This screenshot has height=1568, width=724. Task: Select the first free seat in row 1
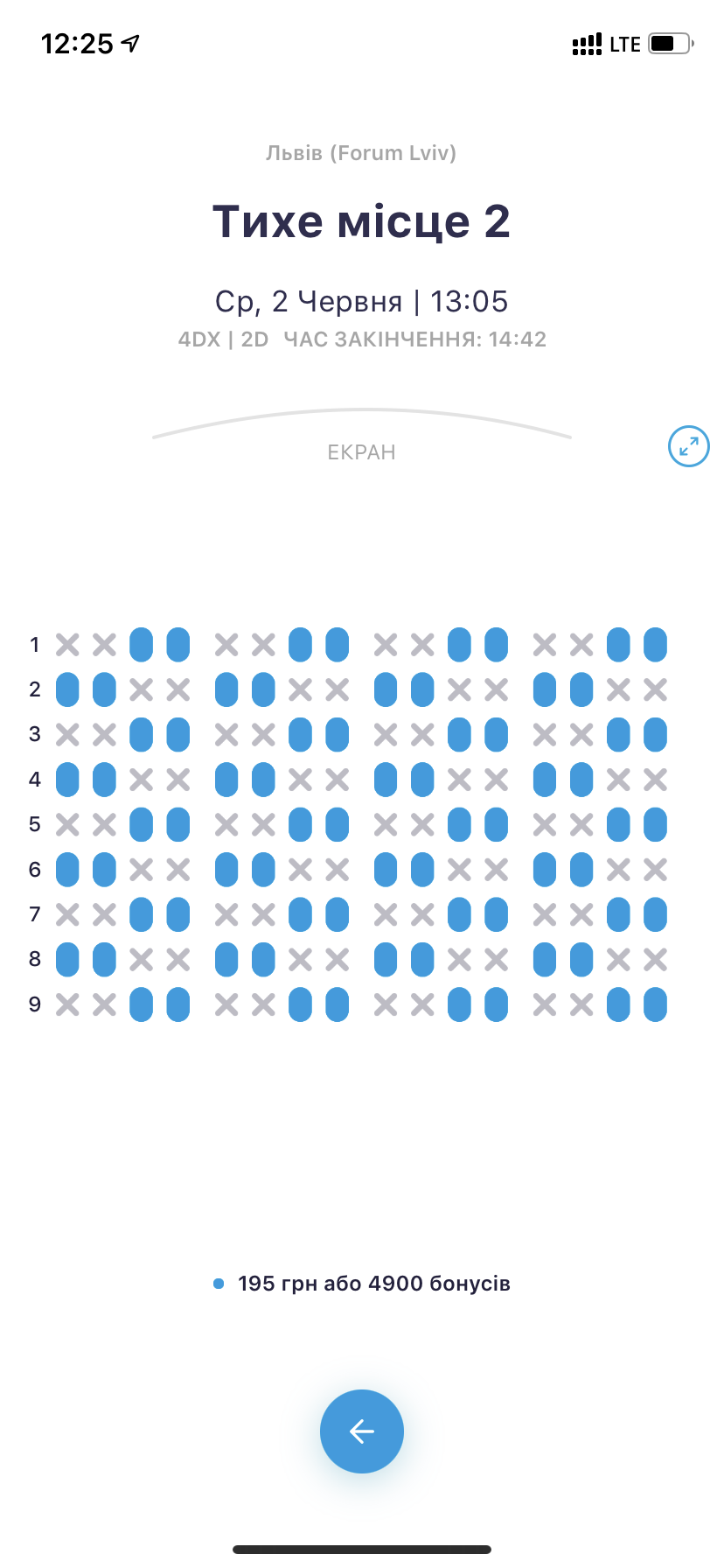(x=141, y=645)
